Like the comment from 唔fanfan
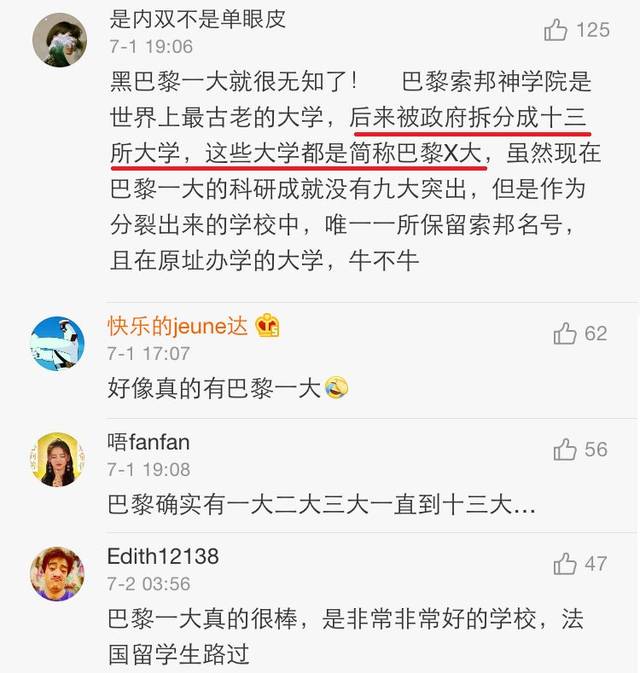This screenshot has width=640, height=673. [566, 450]
